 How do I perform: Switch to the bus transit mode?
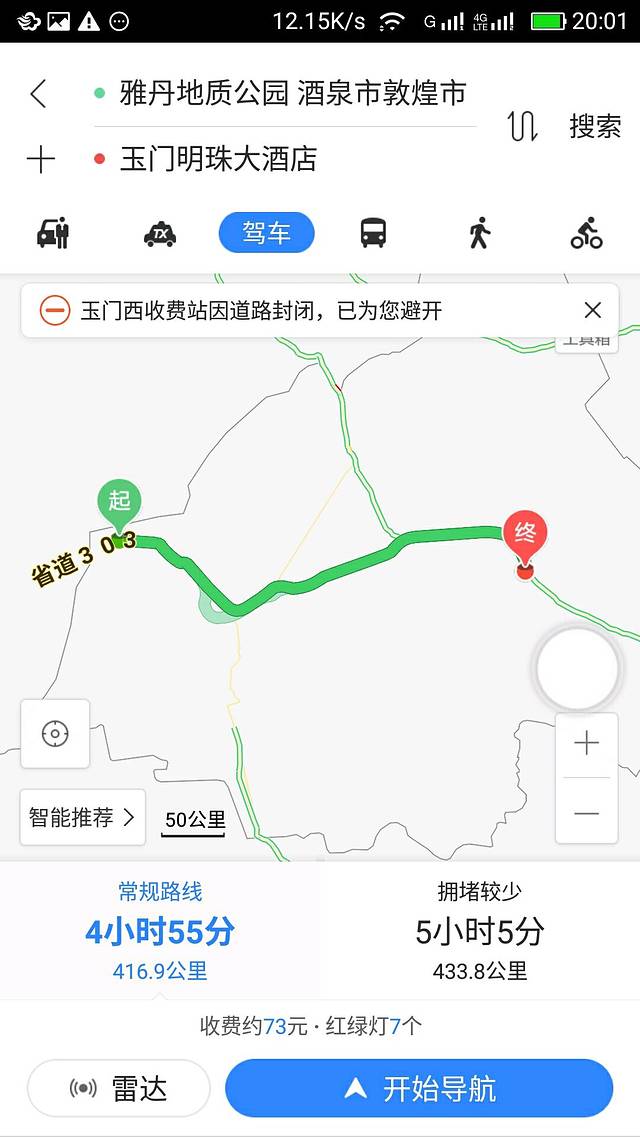click(x=373, y=234)
